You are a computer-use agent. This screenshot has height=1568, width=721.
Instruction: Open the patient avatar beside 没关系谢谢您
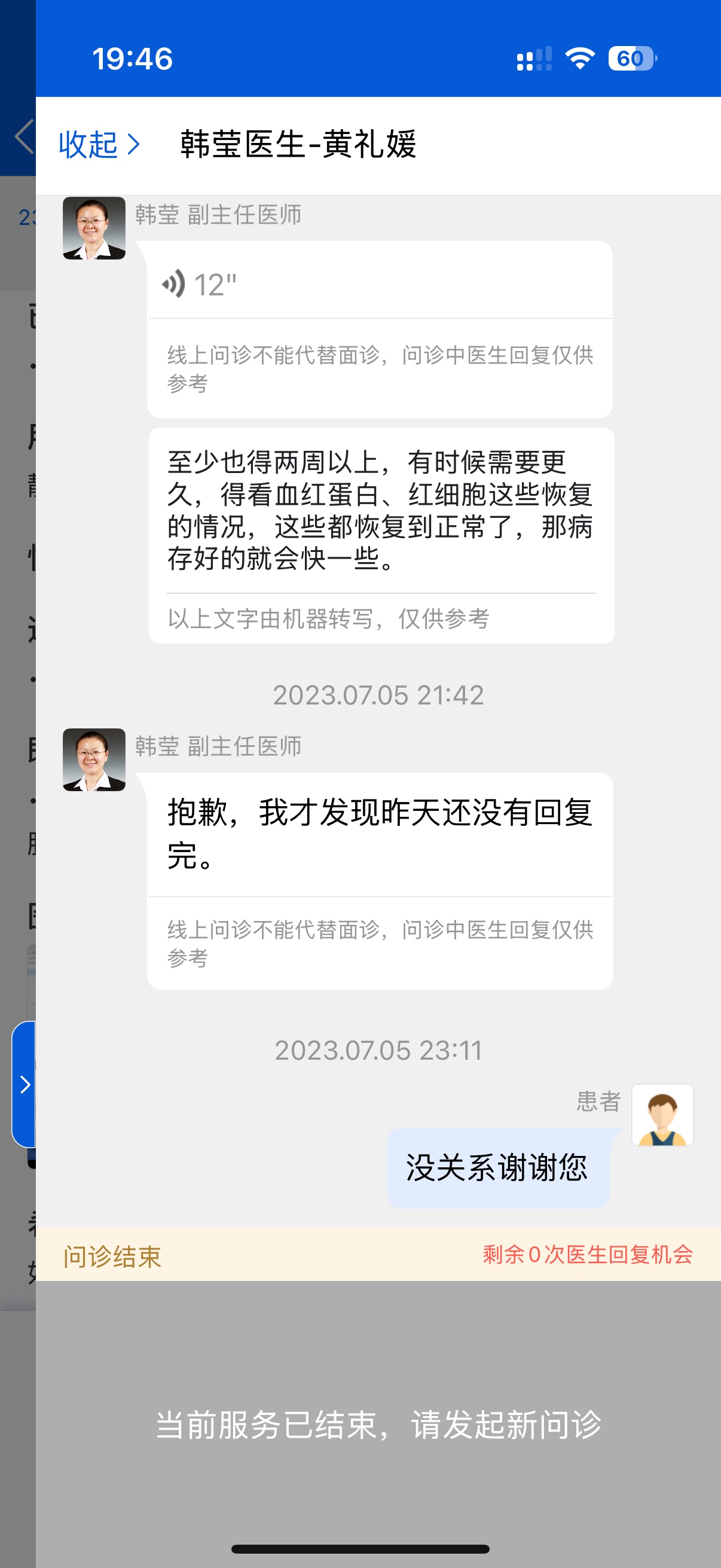[x=662, y=1115]
